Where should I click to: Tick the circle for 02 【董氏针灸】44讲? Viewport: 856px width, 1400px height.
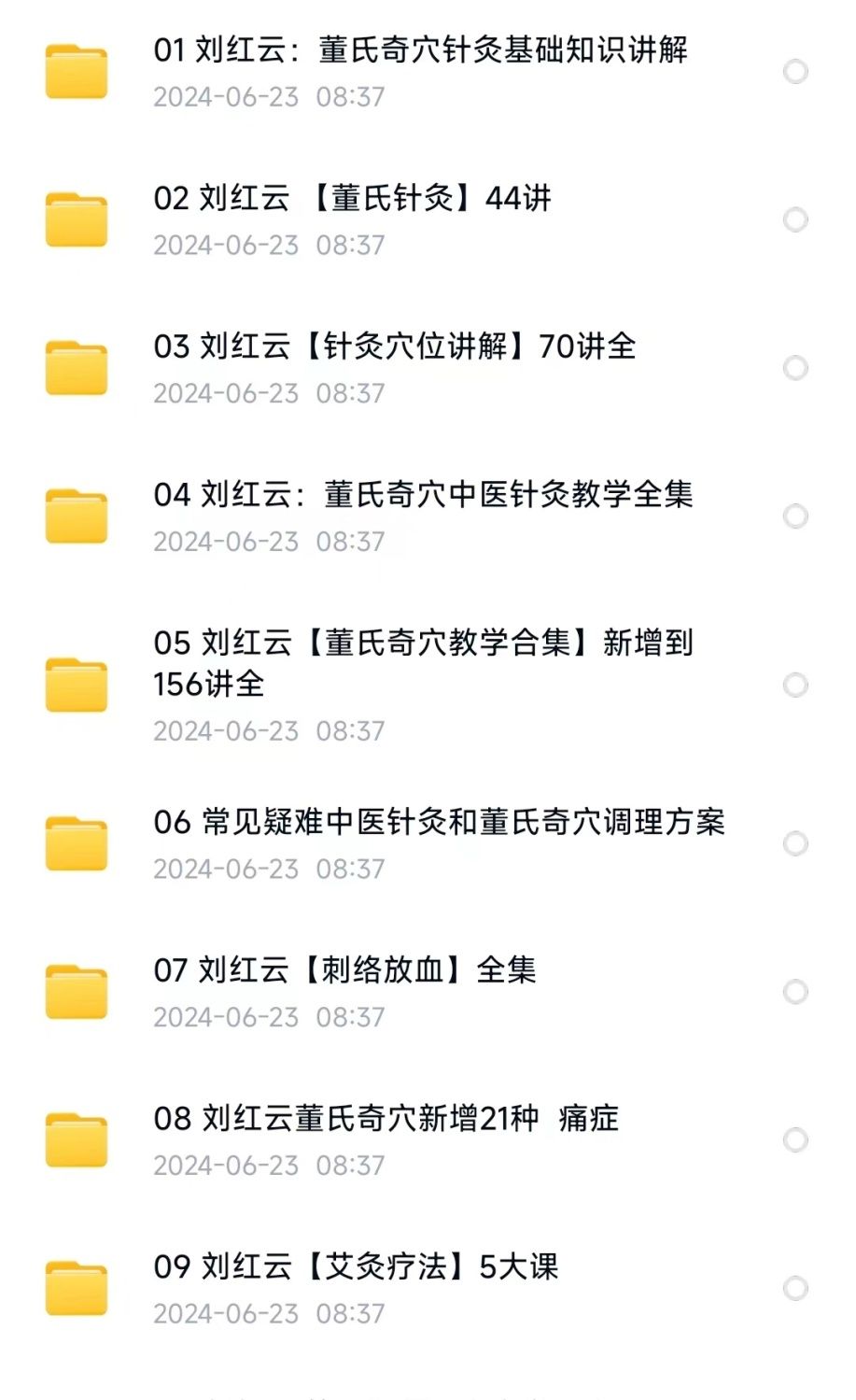795,220
